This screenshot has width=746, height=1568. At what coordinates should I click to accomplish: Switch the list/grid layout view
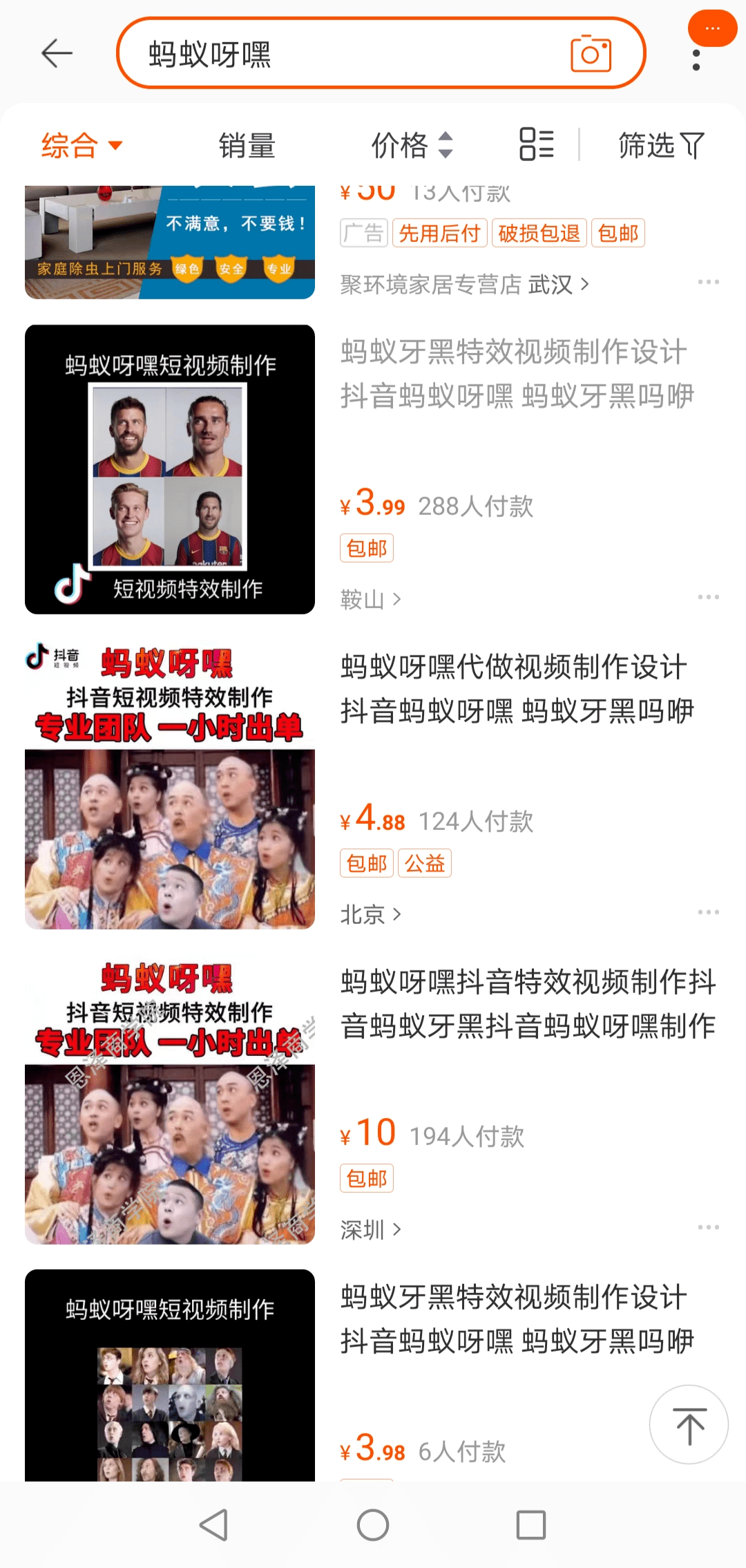tap(537, 144)
